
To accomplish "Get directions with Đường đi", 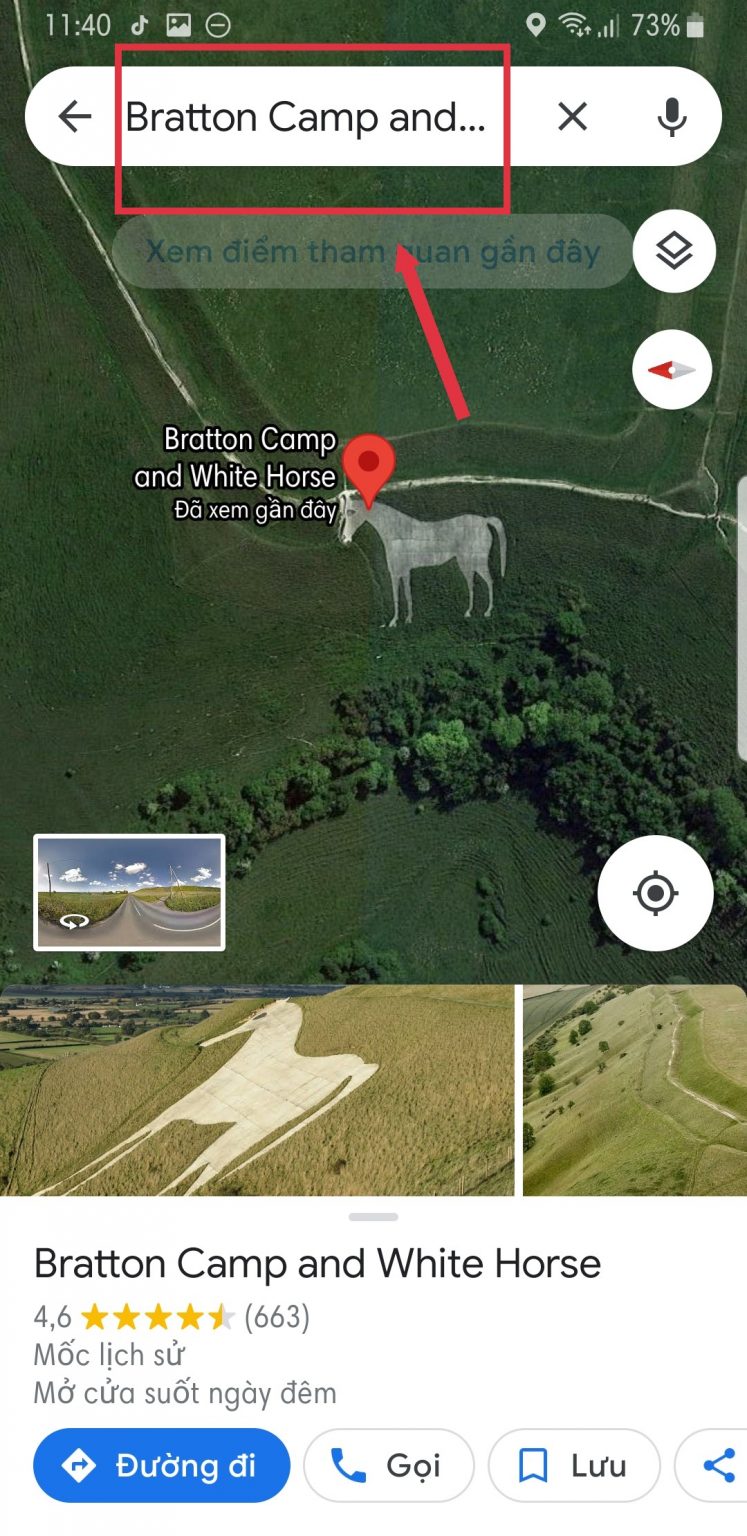I will point(161,1466).
